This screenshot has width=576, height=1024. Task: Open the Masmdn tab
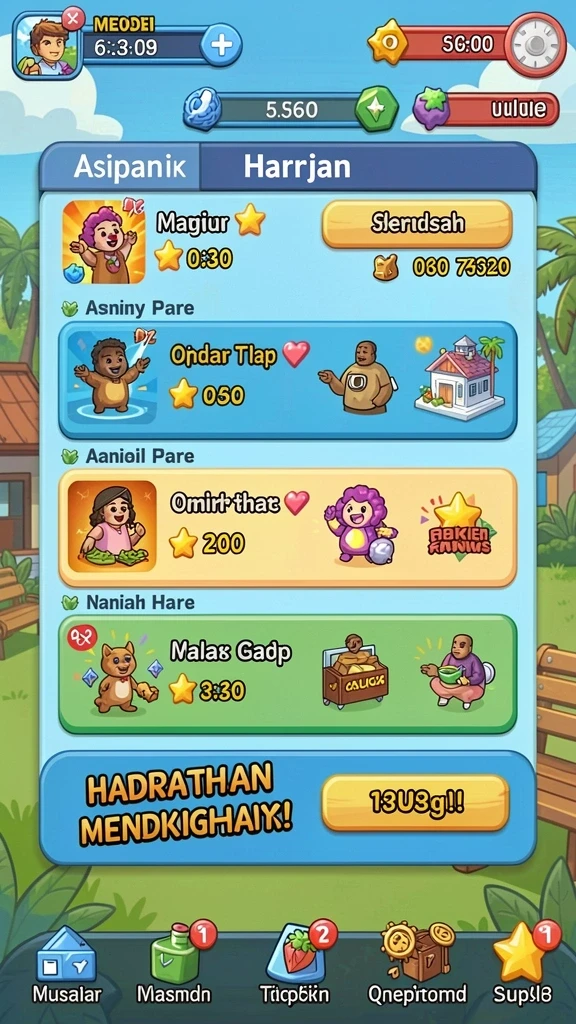(174, 965)
